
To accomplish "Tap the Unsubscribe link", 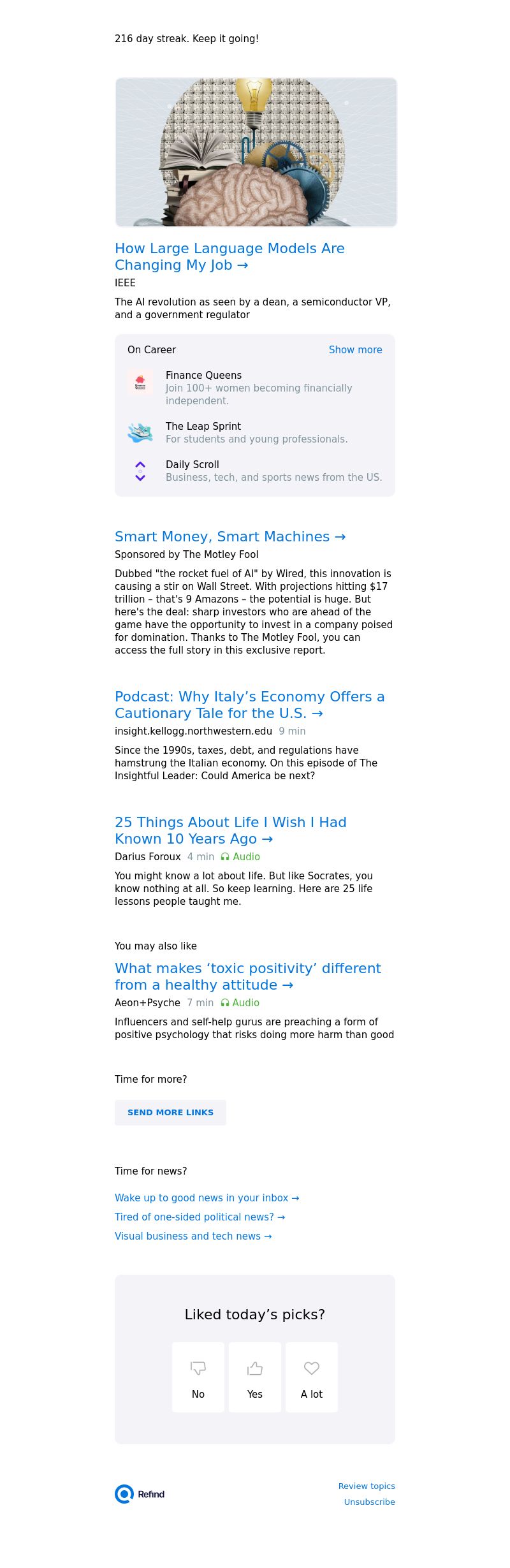I will tap(369, 1502).
